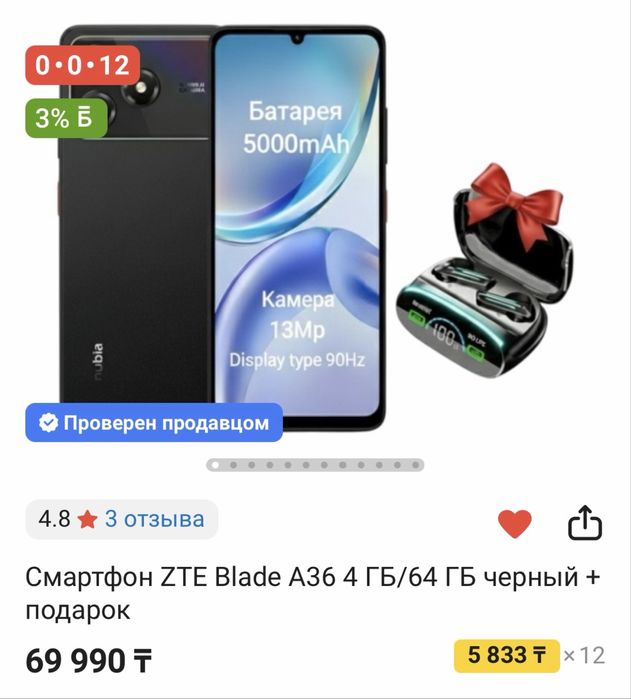
Task: Open the 3 отзыва reviews link
Action: coord(154,519)
